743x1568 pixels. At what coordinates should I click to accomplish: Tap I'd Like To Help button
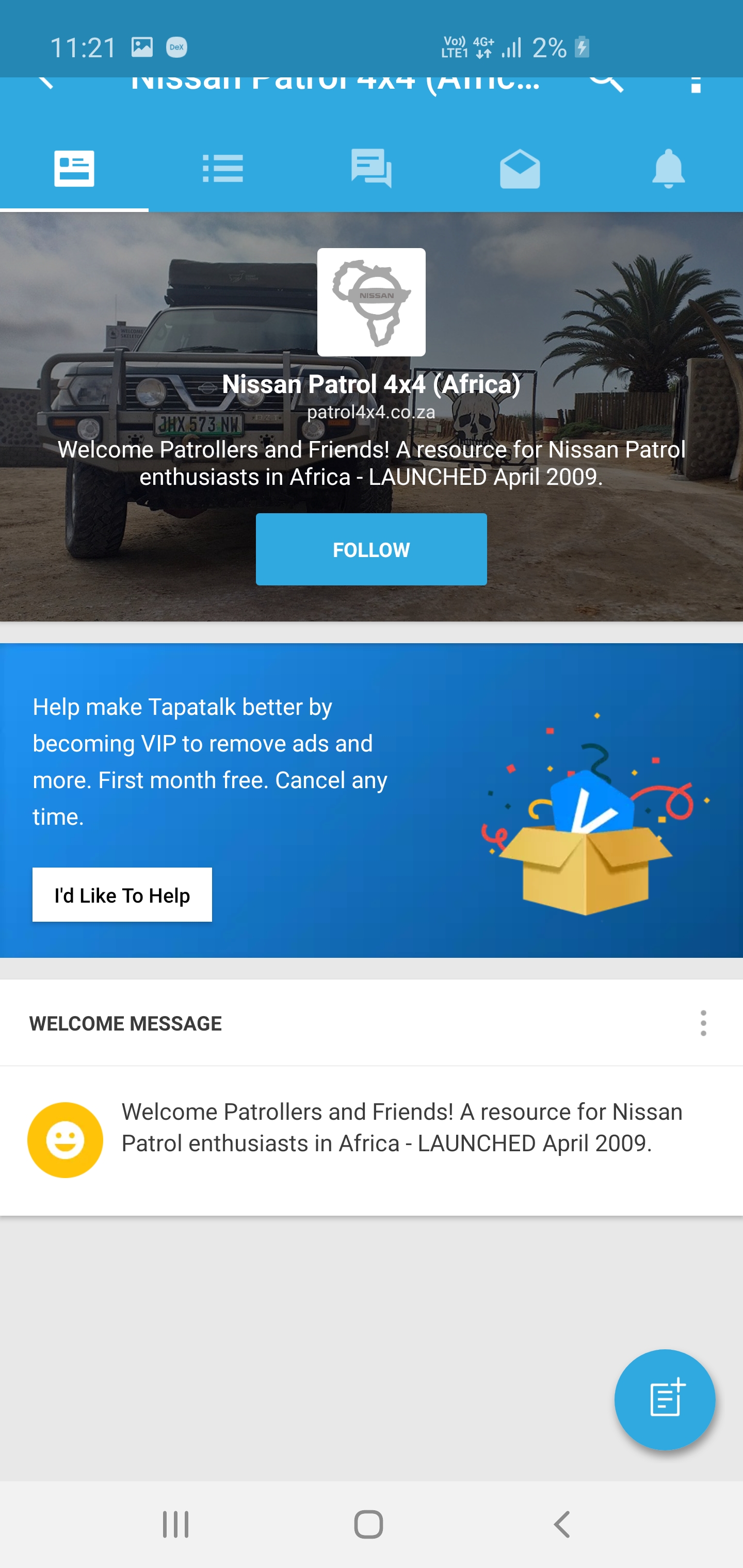tap(122, 895)
